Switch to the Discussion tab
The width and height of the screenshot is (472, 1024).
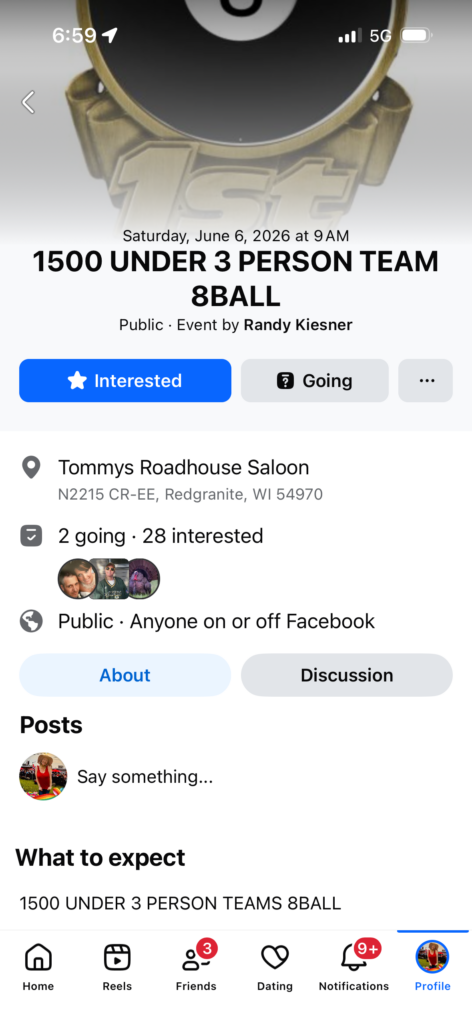point(347,675)
